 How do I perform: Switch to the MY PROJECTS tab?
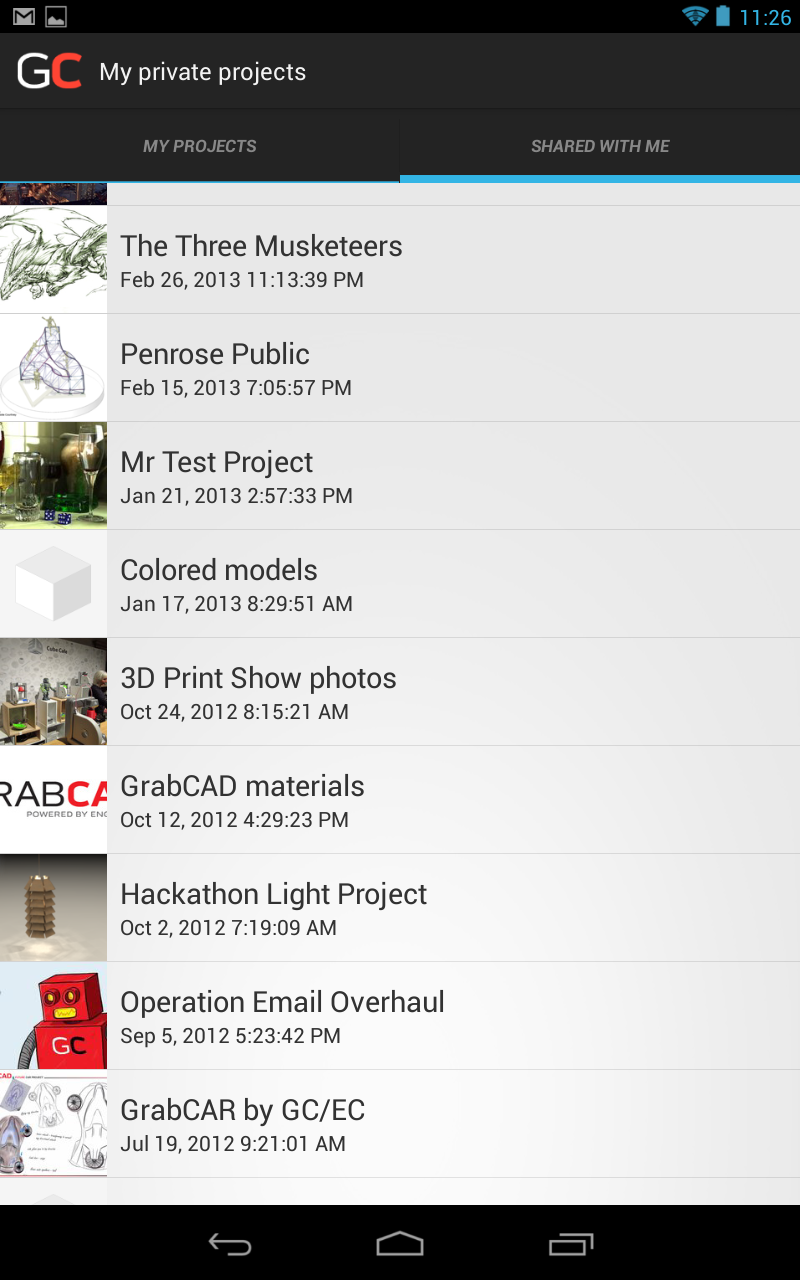[200, 145]
